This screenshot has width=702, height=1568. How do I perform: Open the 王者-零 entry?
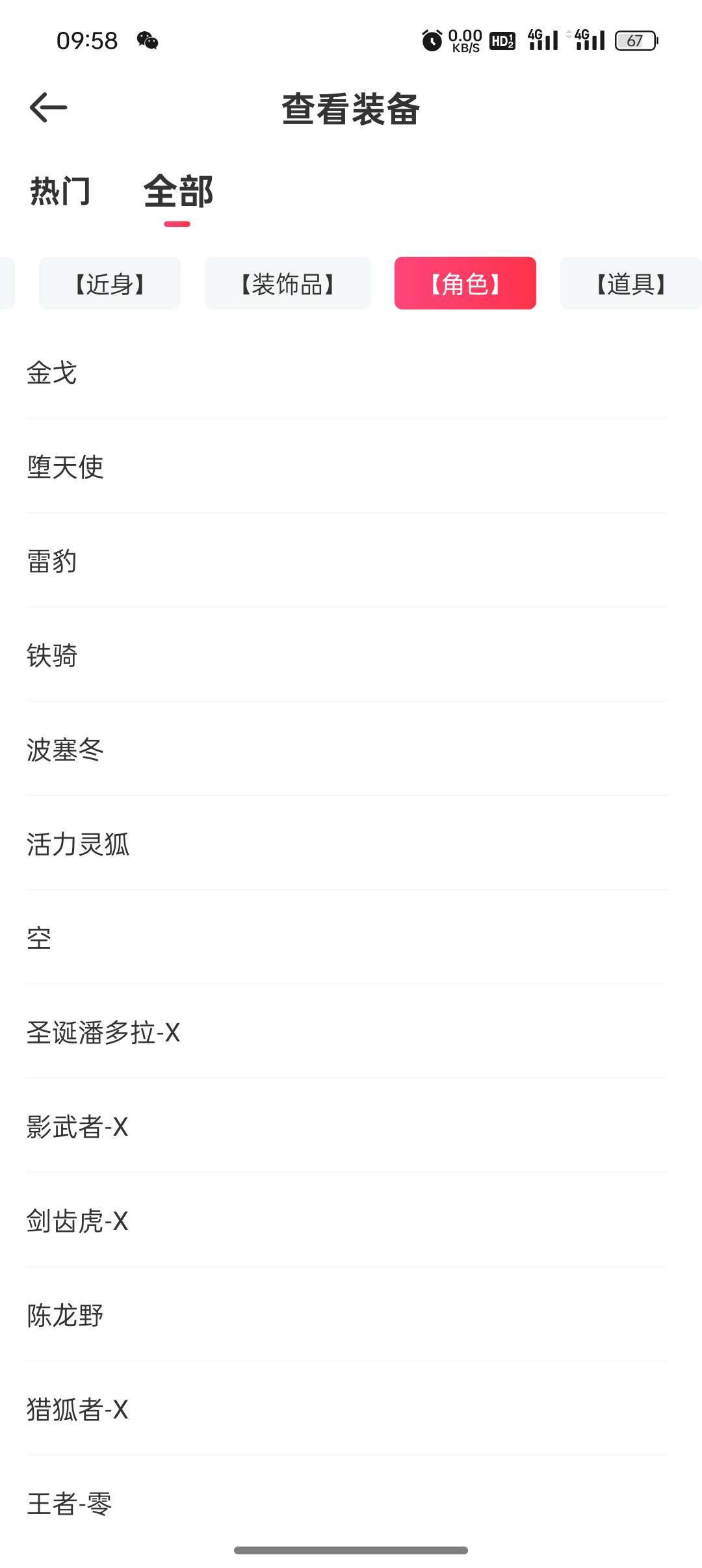(70, 1504)
